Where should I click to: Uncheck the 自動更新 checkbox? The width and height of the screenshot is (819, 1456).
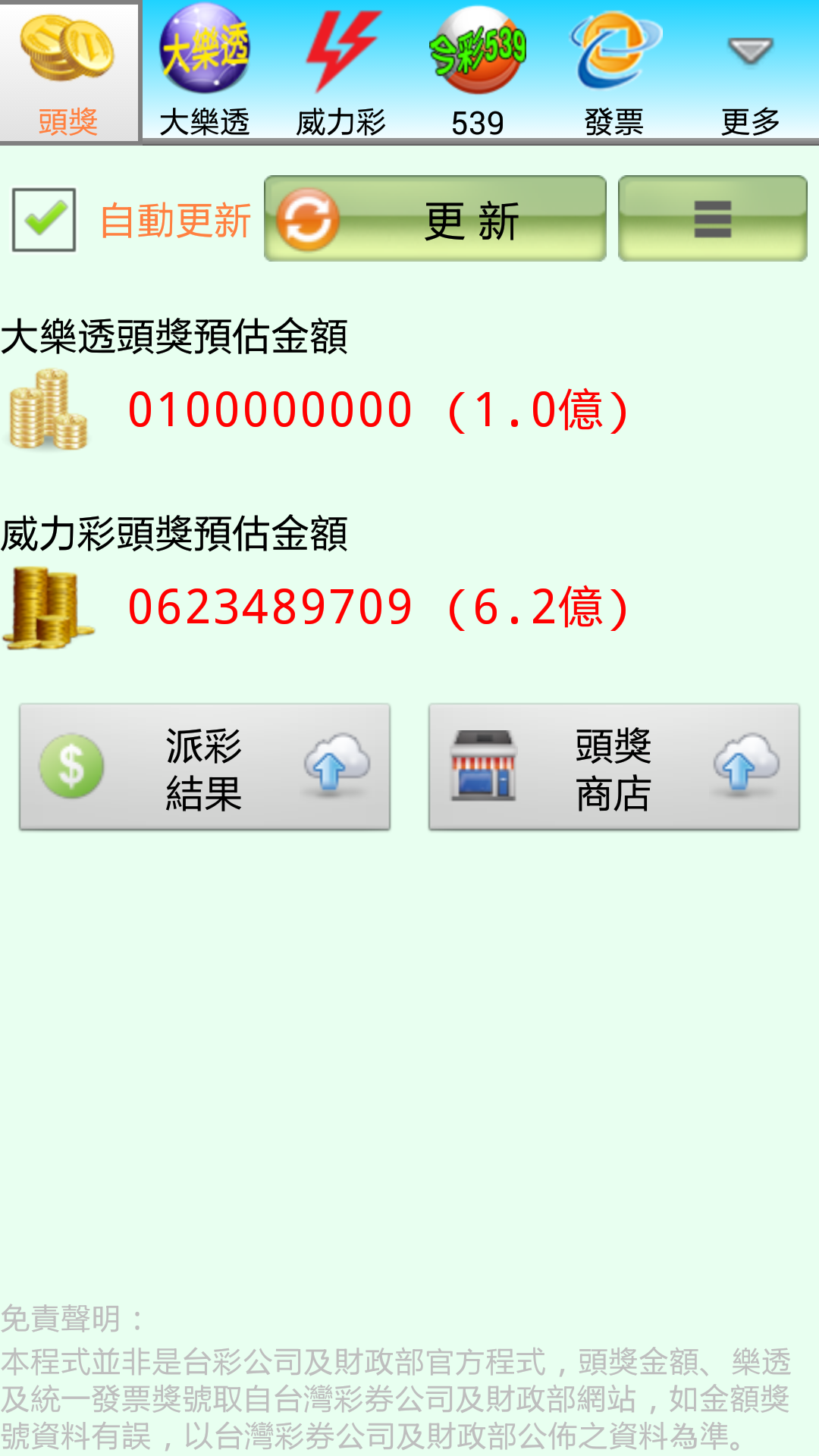44,220
